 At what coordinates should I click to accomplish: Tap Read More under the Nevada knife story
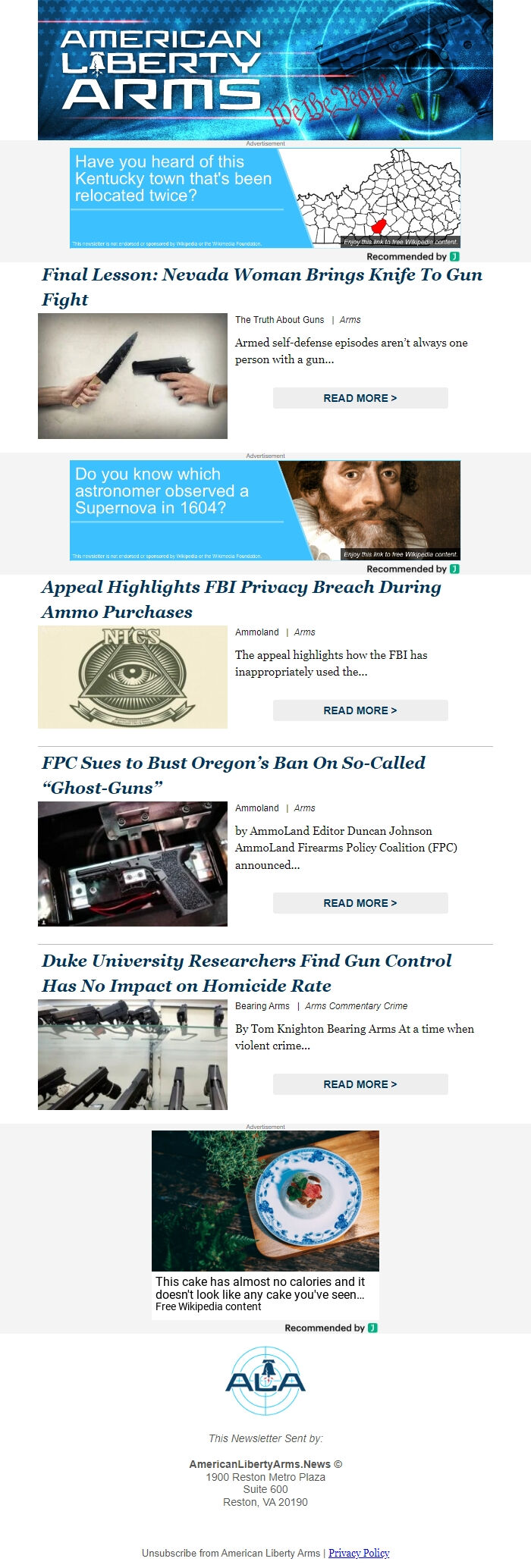click(x=360, y=398)
